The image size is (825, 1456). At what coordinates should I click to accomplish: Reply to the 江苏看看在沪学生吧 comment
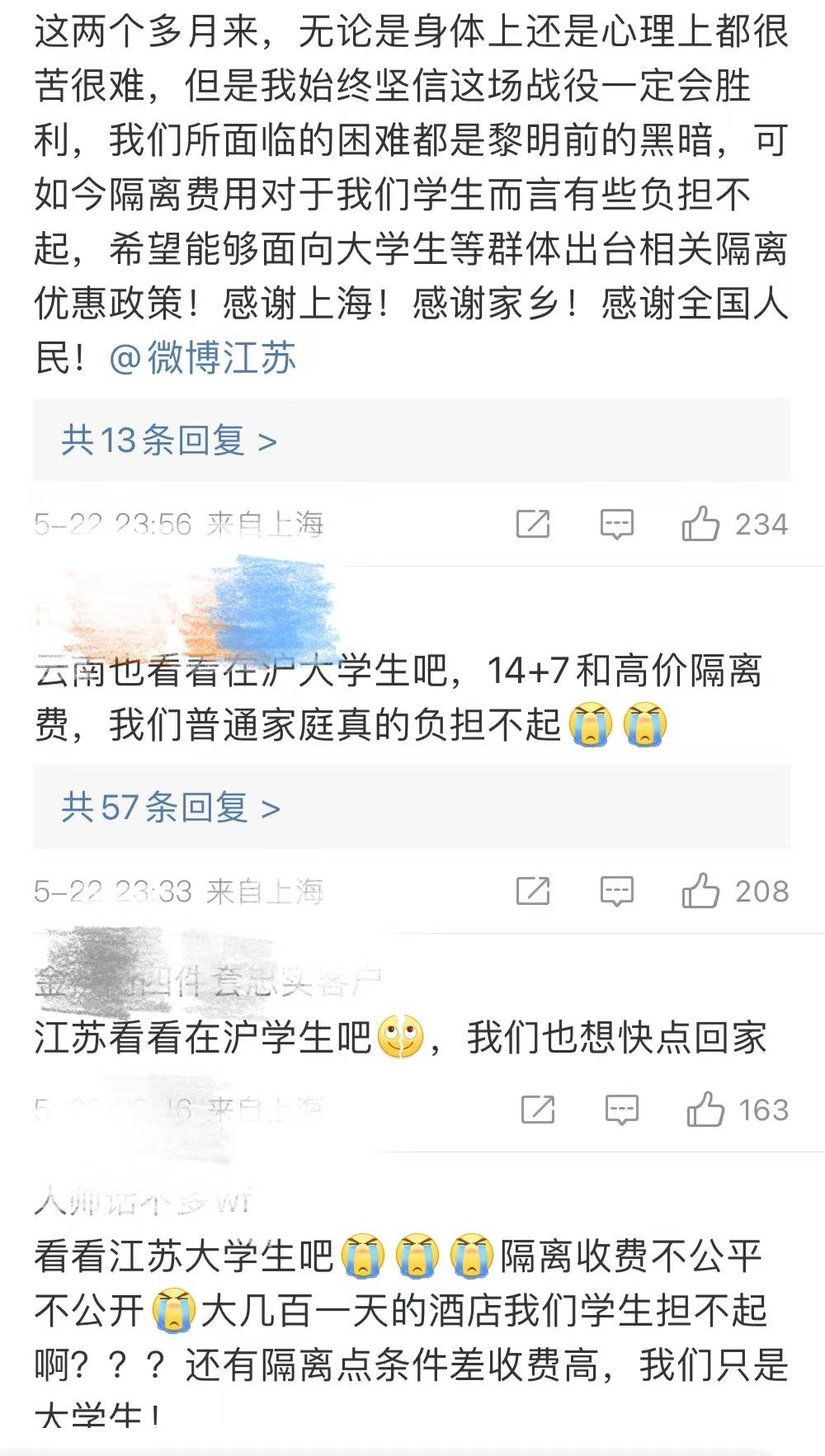[x=621, y=1110]
